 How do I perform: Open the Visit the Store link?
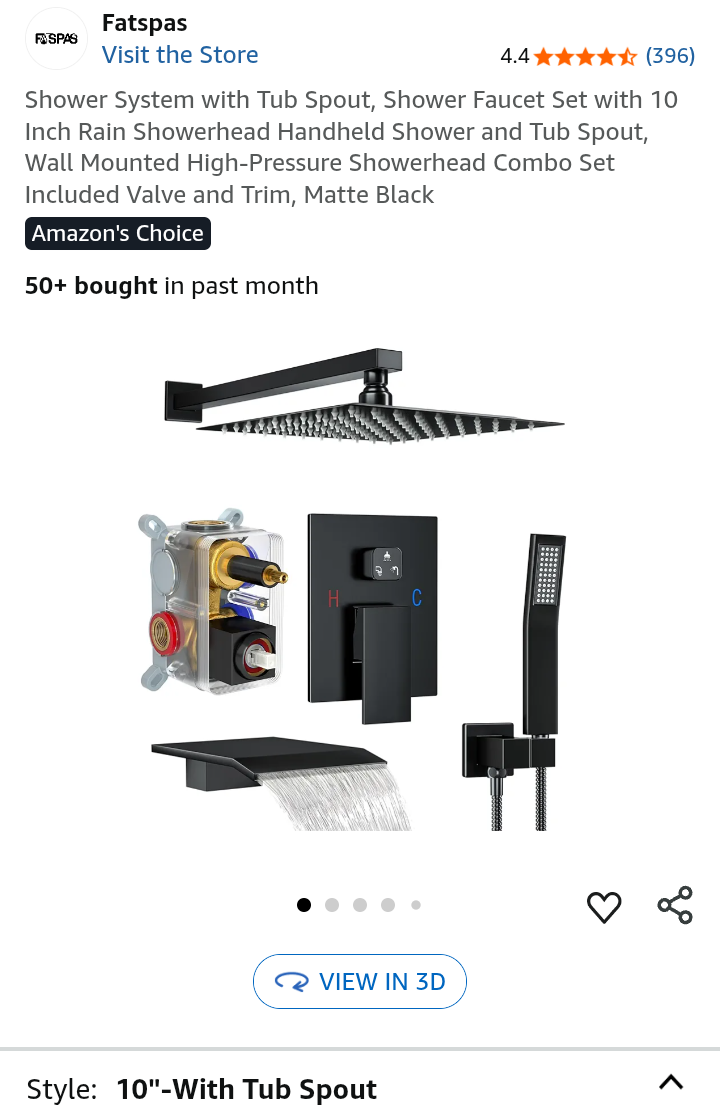pyautogui.click(x=180, y=55)
